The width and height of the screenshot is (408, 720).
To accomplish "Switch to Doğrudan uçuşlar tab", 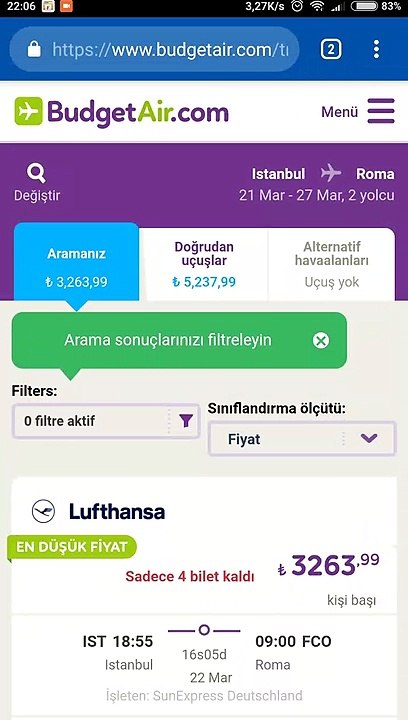I will coord(204,264).
